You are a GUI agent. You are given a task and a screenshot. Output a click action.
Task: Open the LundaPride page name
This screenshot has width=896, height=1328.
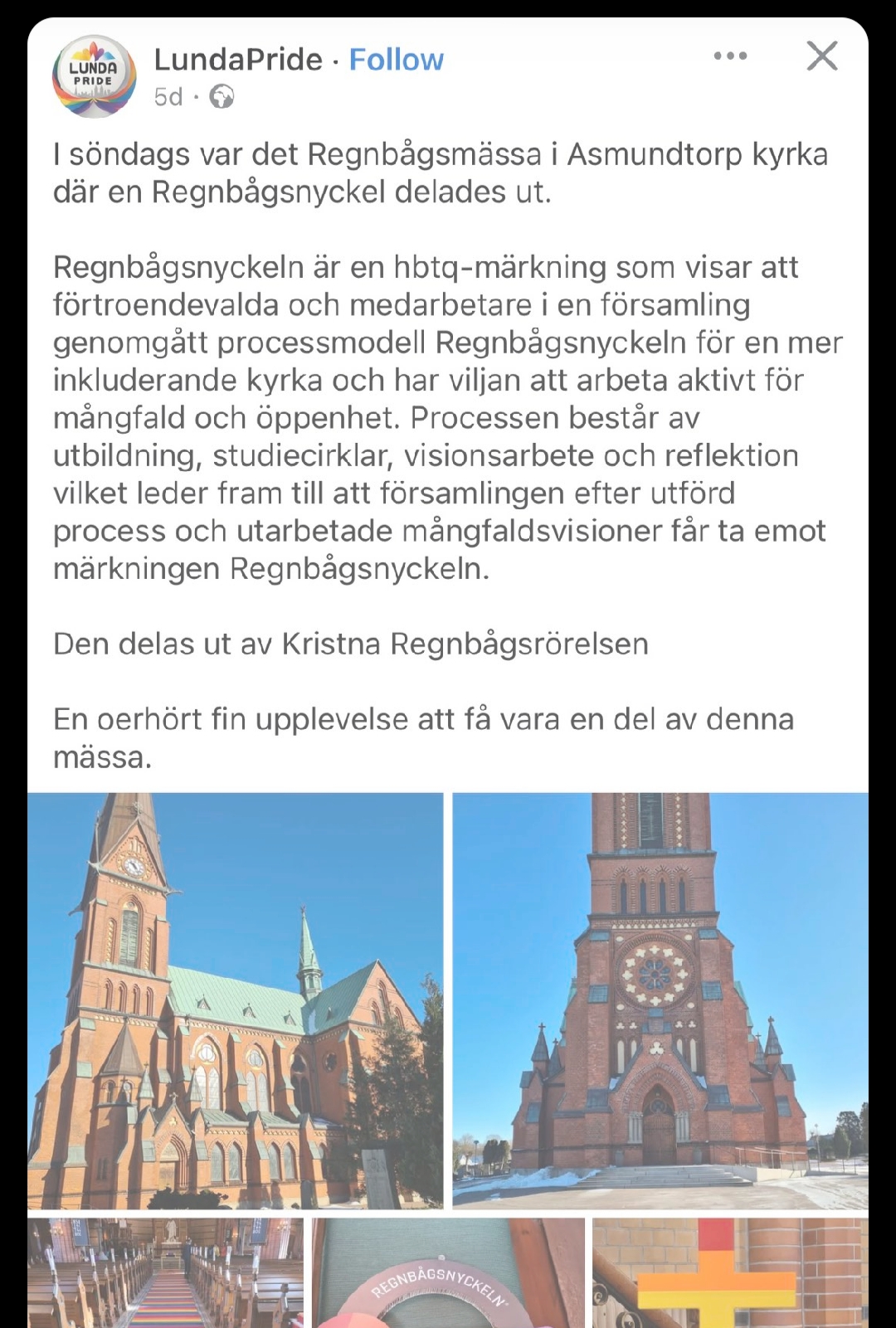click(x=238, y=60)
